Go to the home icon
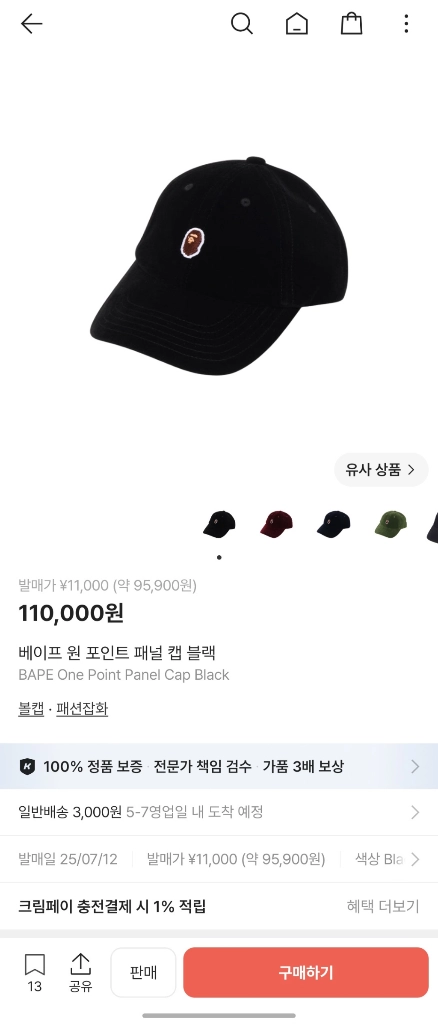Image resolution: width=438 pixels, height=1024 pixels. (x=296, y=24)
